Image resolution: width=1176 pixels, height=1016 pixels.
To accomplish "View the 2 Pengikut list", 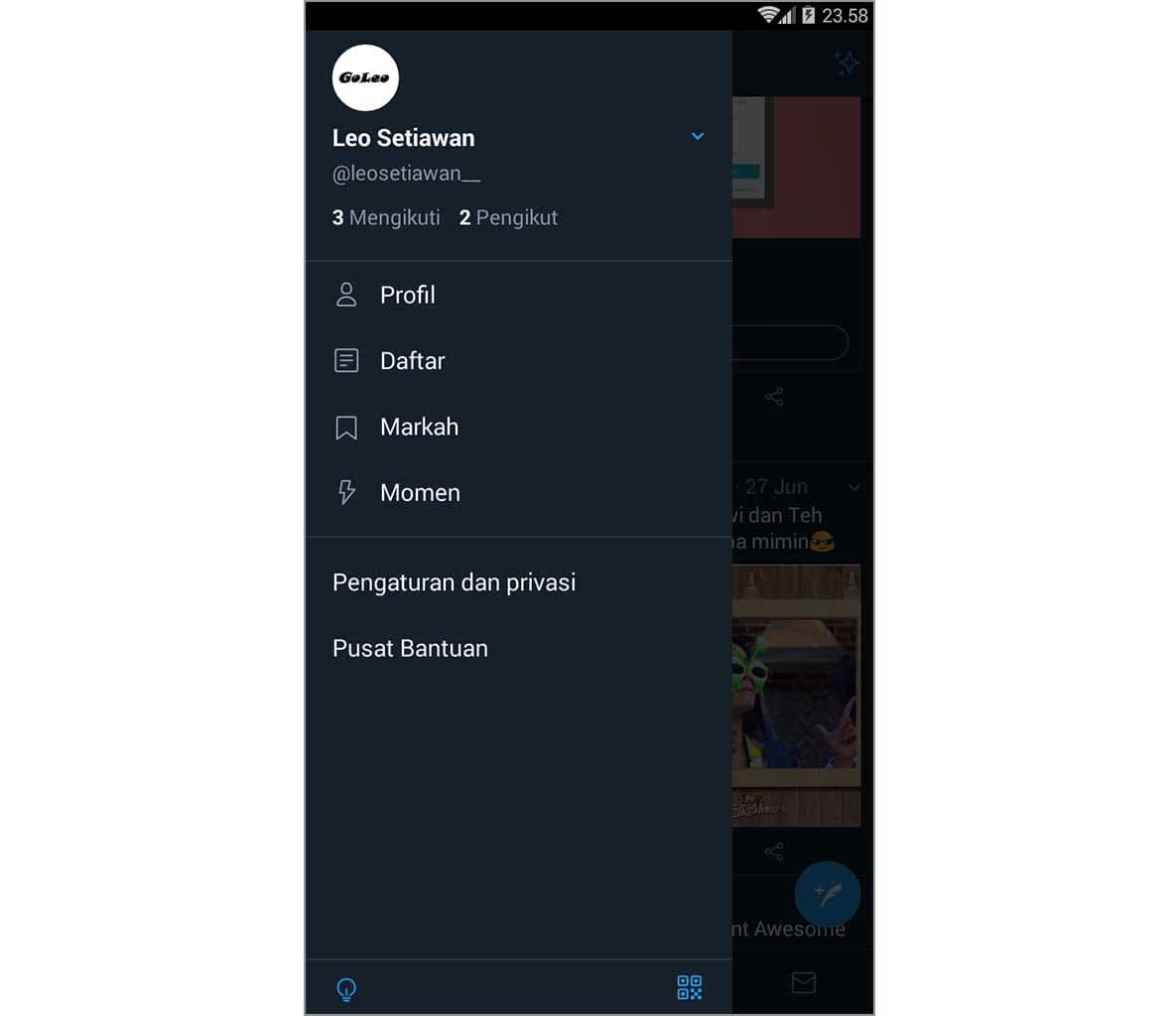I will click(x=508, y=217).
